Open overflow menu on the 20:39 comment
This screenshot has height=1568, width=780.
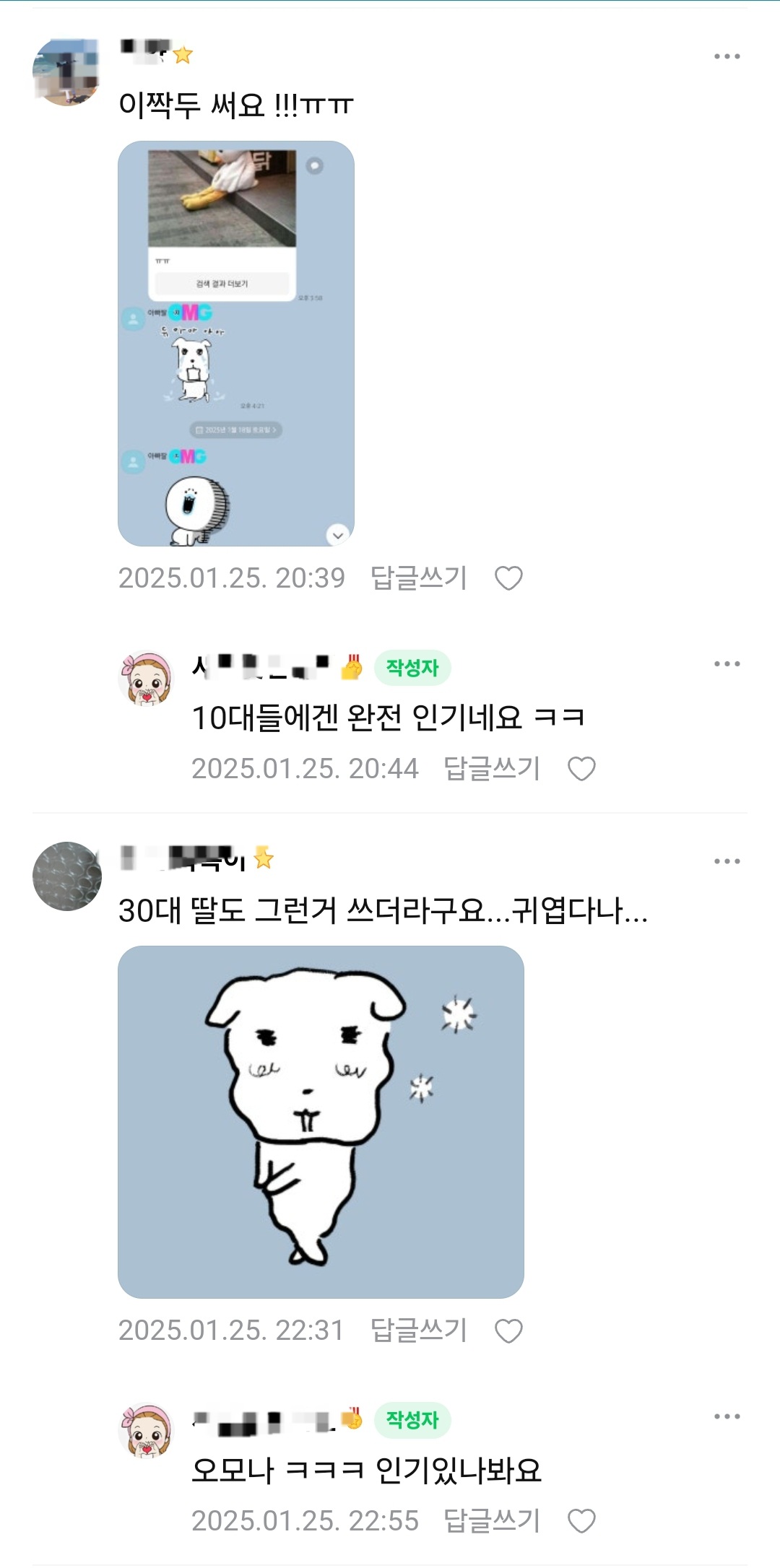coord(727,56)
